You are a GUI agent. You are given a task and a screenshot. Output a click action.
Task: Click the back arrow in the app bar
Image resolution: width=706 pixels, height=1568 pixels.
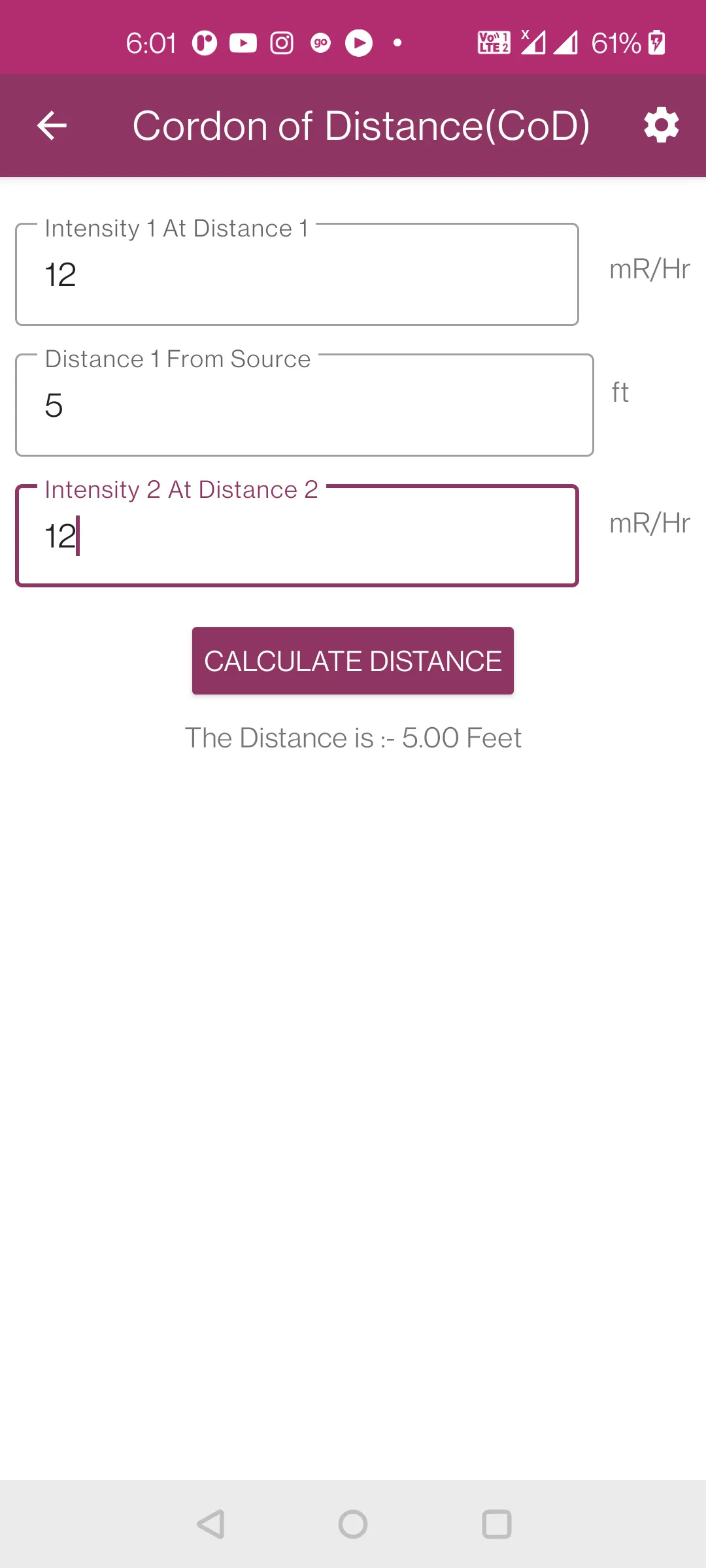pyautogui.click(x=52, y=125)
